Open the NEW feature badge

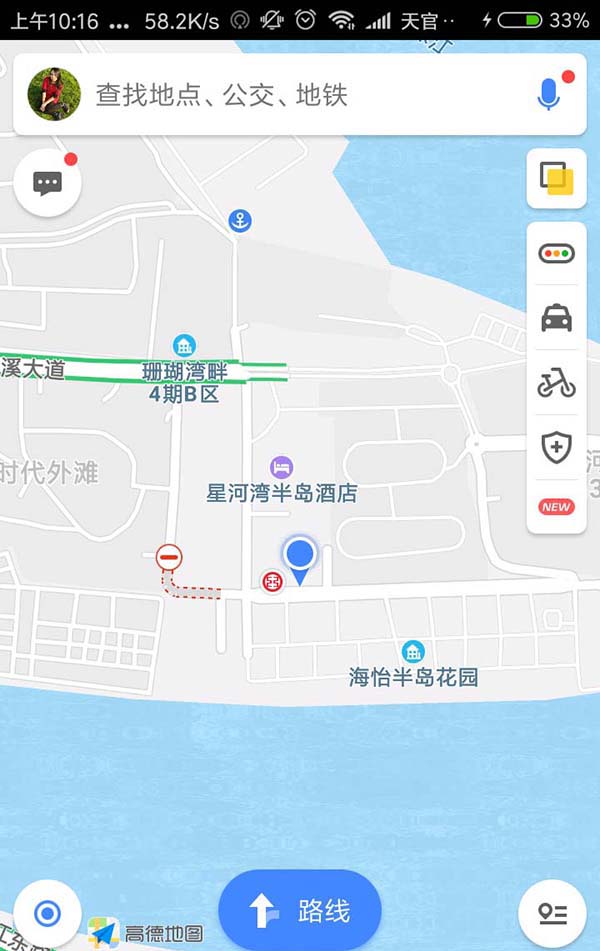[x=556, y=507]
